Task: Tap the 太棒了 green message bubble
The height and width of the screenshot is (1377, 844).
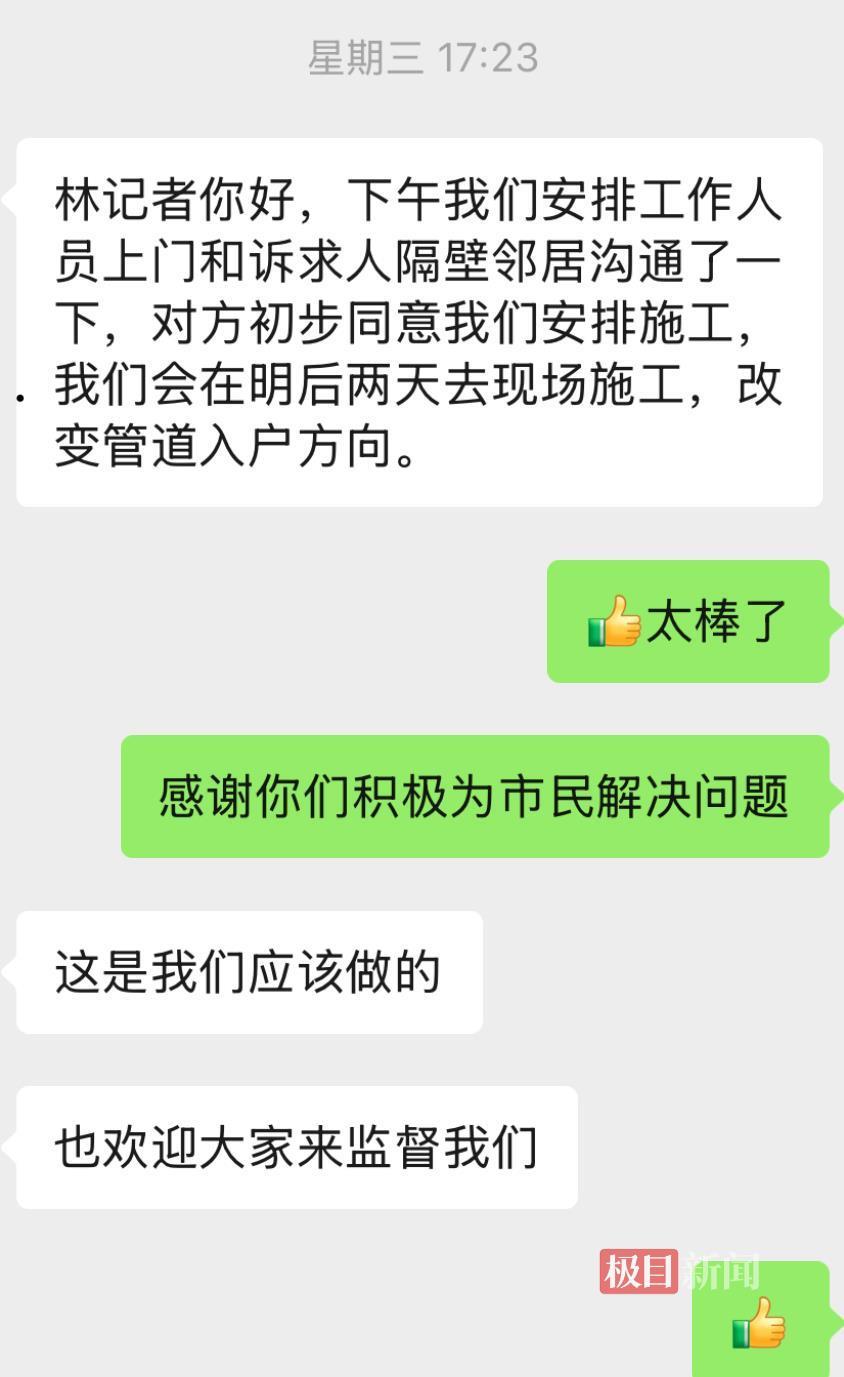Action: pos(688,620)
